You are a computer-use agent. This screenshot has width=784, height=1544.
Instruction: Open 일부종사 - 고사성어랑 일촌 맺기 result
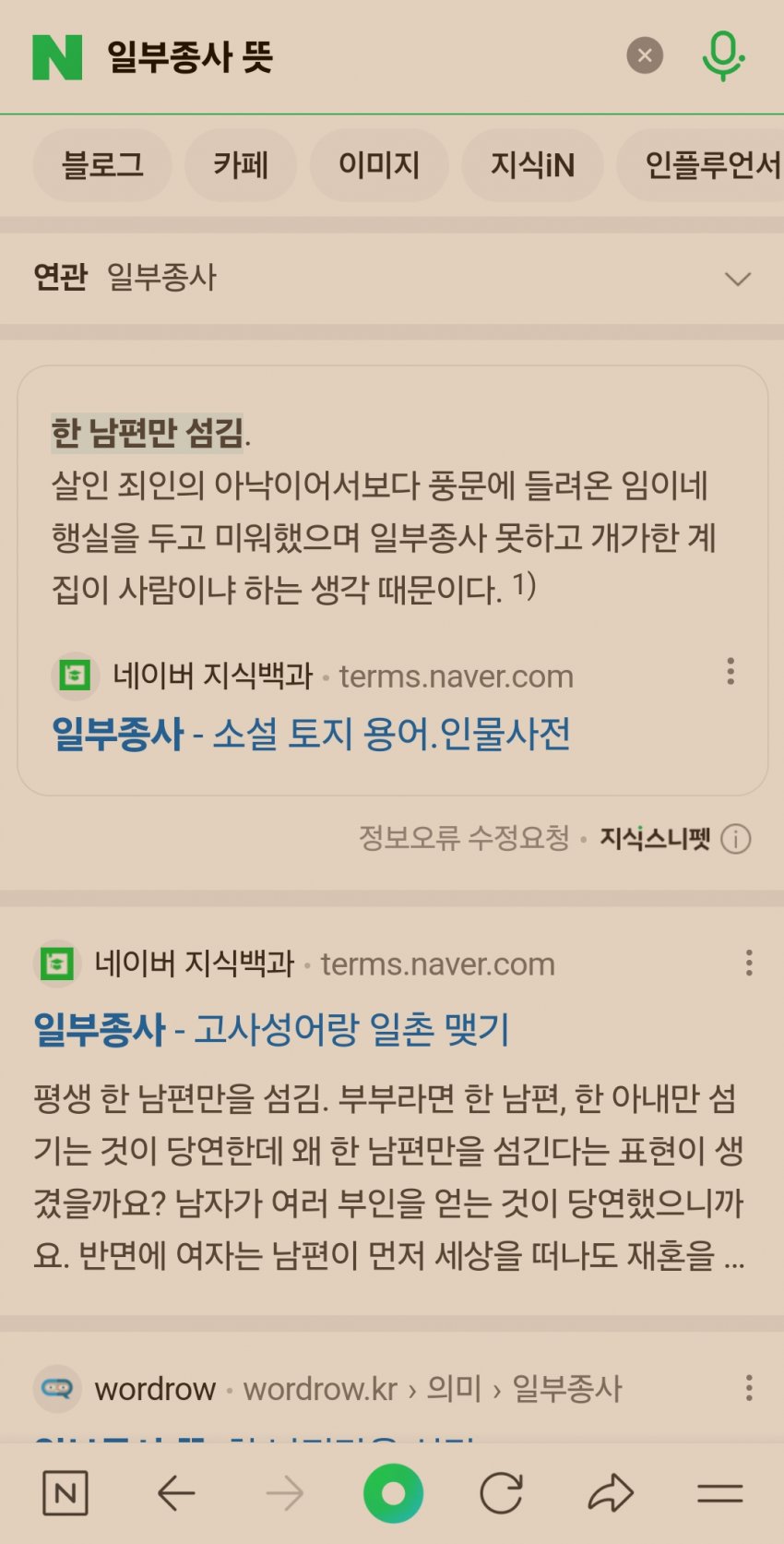coord(271,1029)
